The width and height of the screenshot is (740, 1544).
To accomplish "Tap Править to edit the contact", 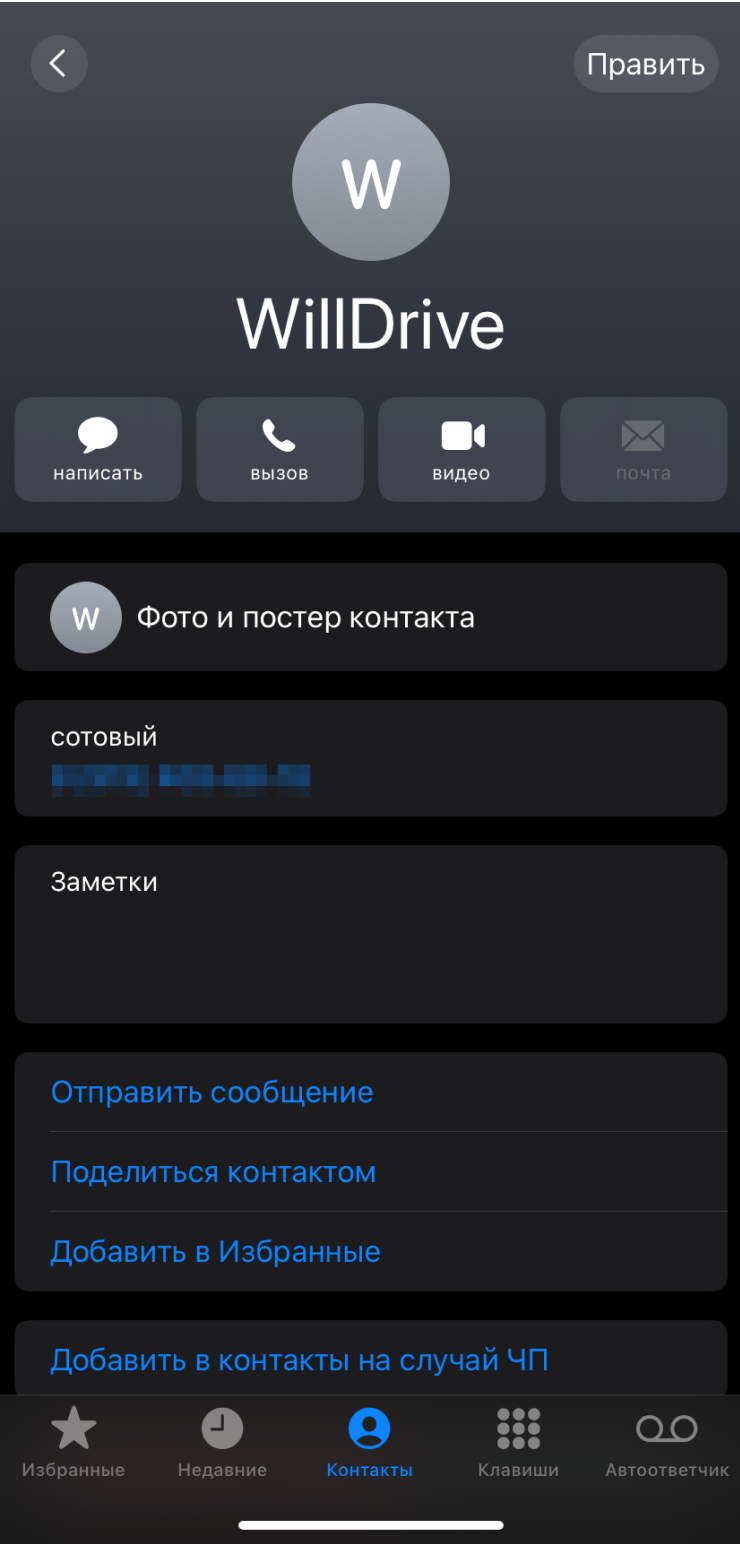I will click(645, 64).
